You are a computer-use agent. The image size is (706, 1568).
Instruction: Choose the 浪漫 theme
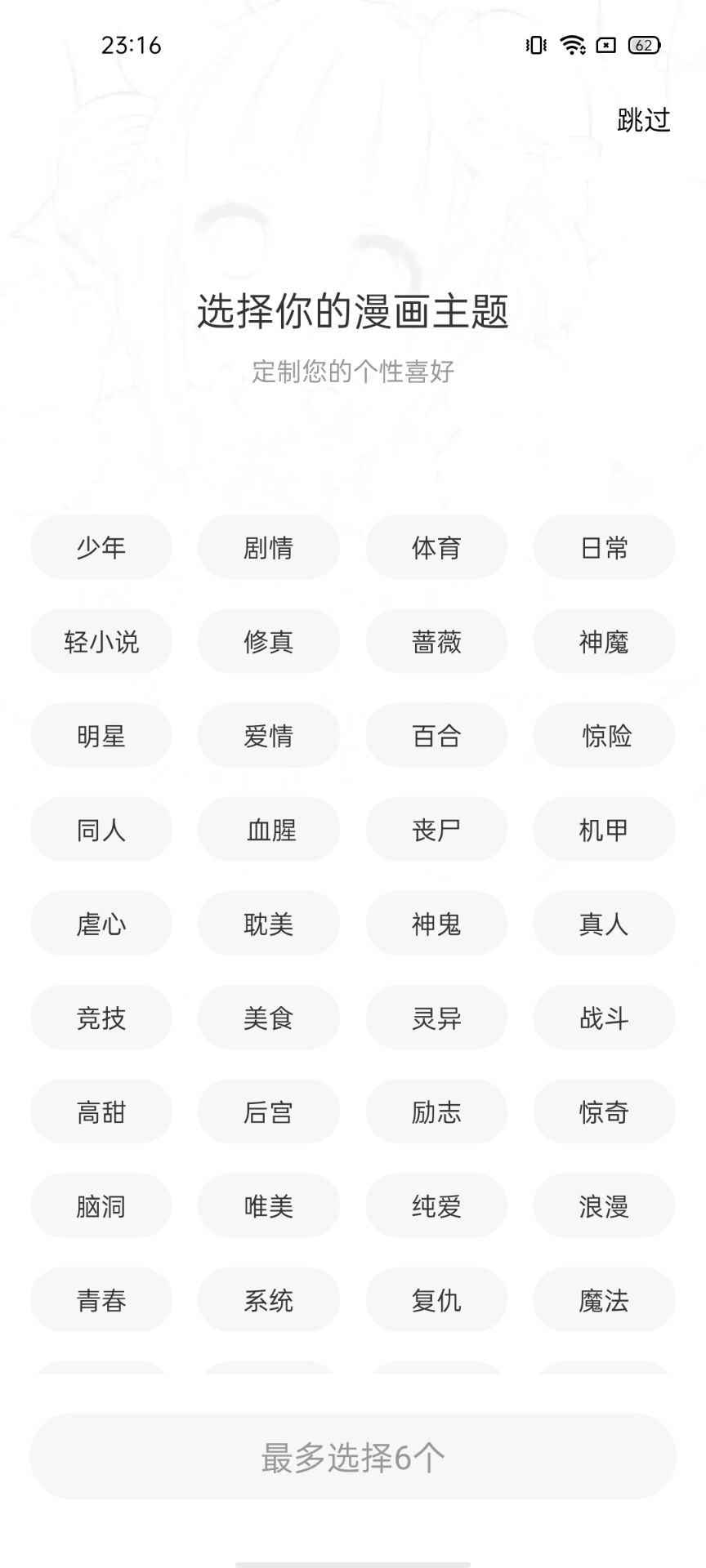[x=605, y=1205]
